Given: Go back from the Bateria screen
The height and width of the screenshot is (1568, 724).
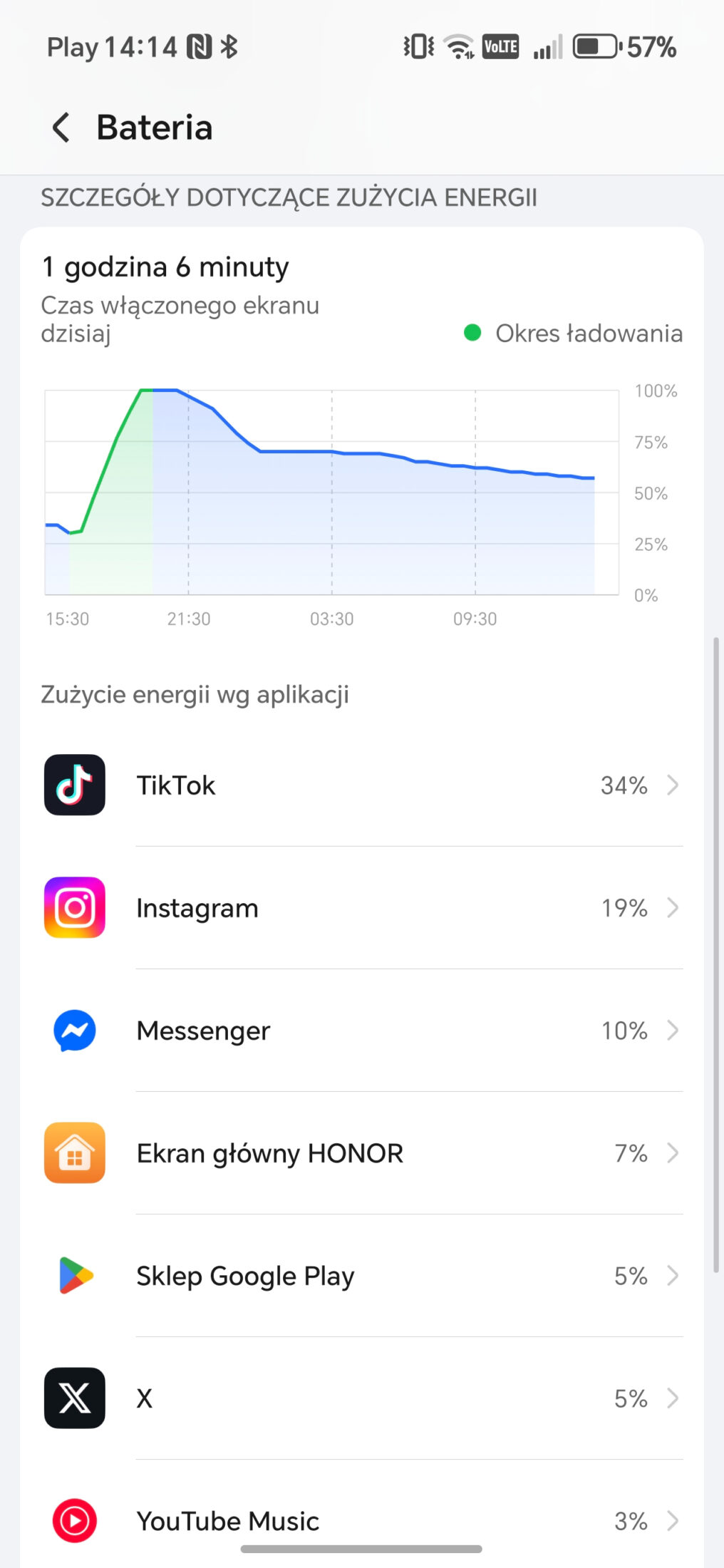Looking at the screenshot, I should (61, 128).
